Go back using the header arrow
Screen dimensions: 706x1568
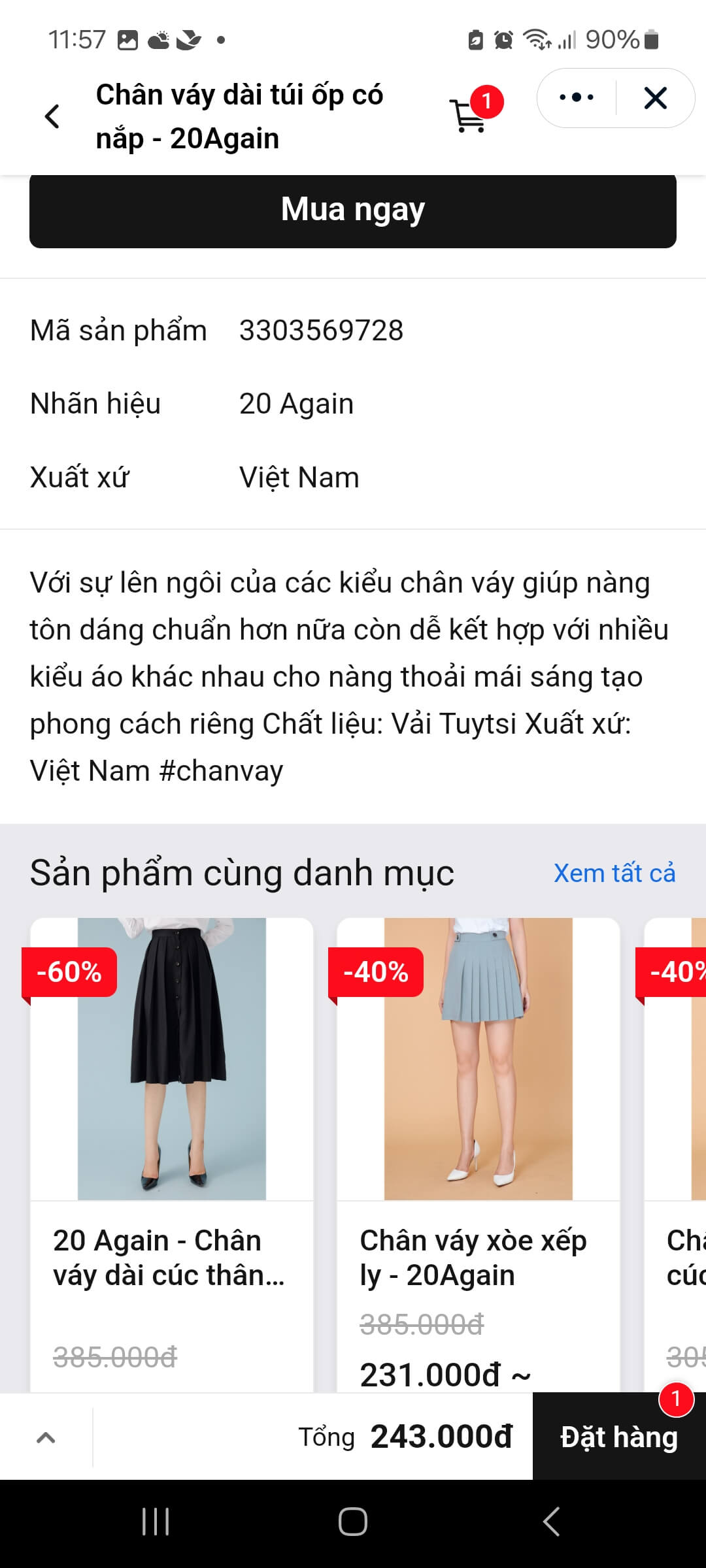tap(52, 117)
